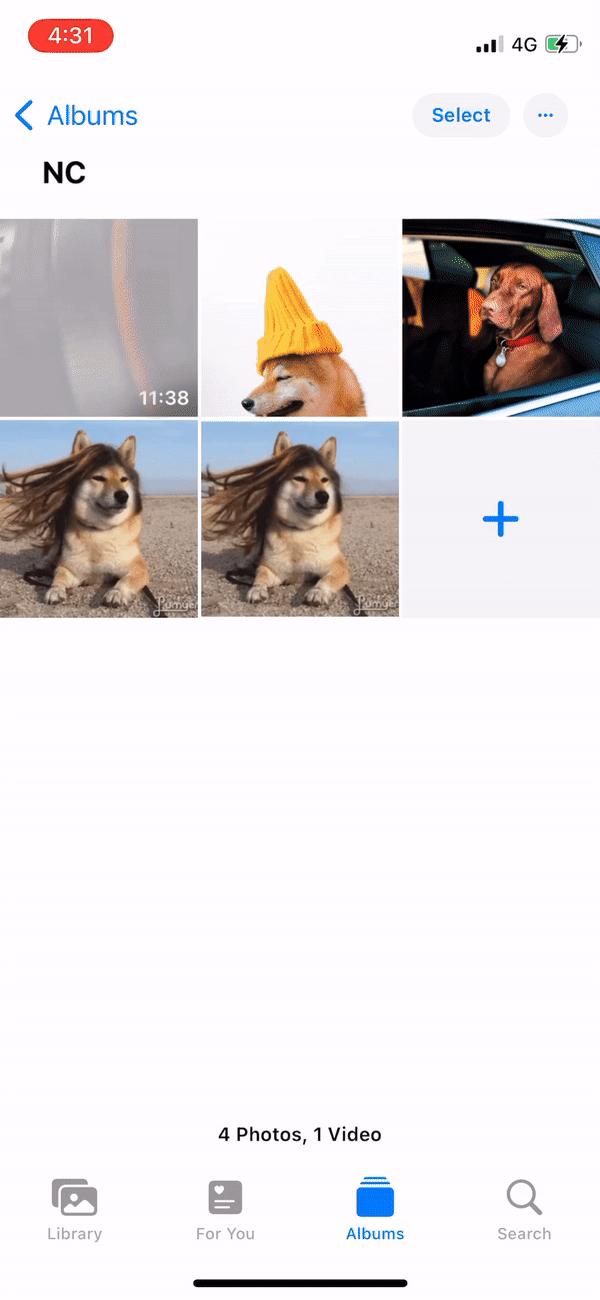Go back to Albums
The height and width of the screenshot is (1300, 600).
click(76, 116)
